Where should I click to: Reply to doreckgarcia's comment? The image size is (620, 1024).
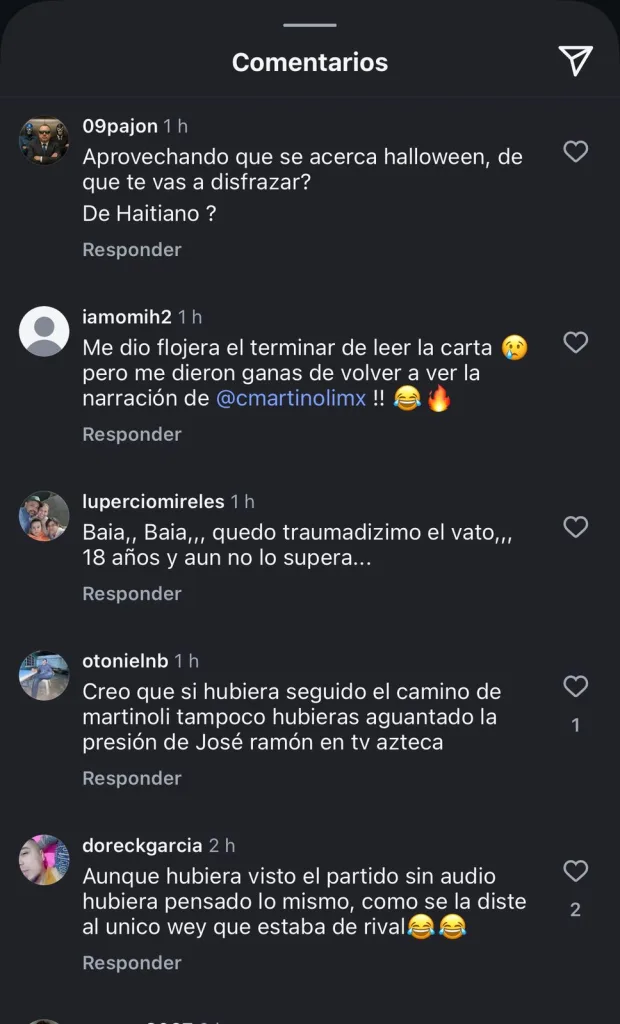(131, 963)
